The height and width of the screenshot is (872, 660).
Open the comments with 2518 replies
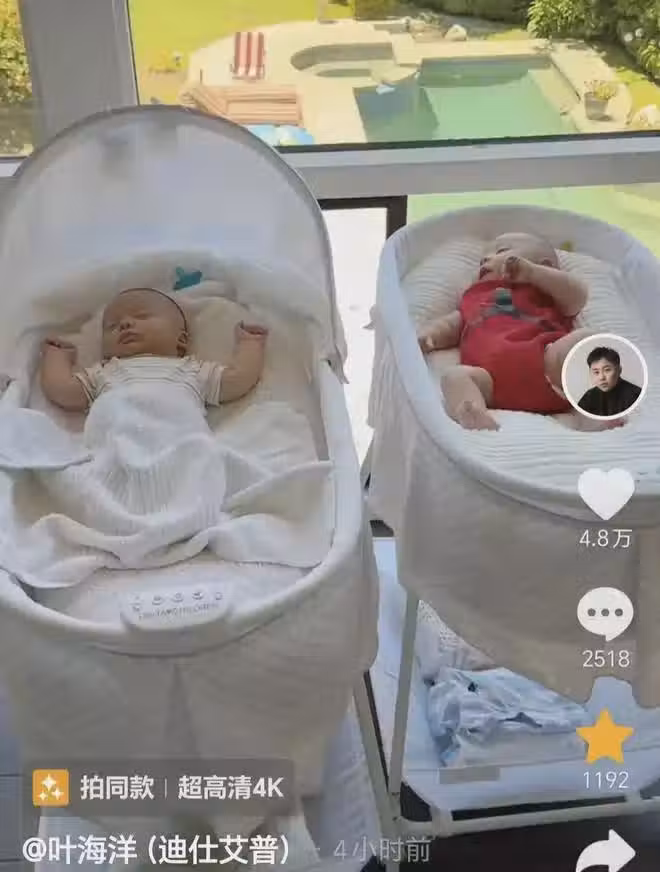[x=605, y=613]
